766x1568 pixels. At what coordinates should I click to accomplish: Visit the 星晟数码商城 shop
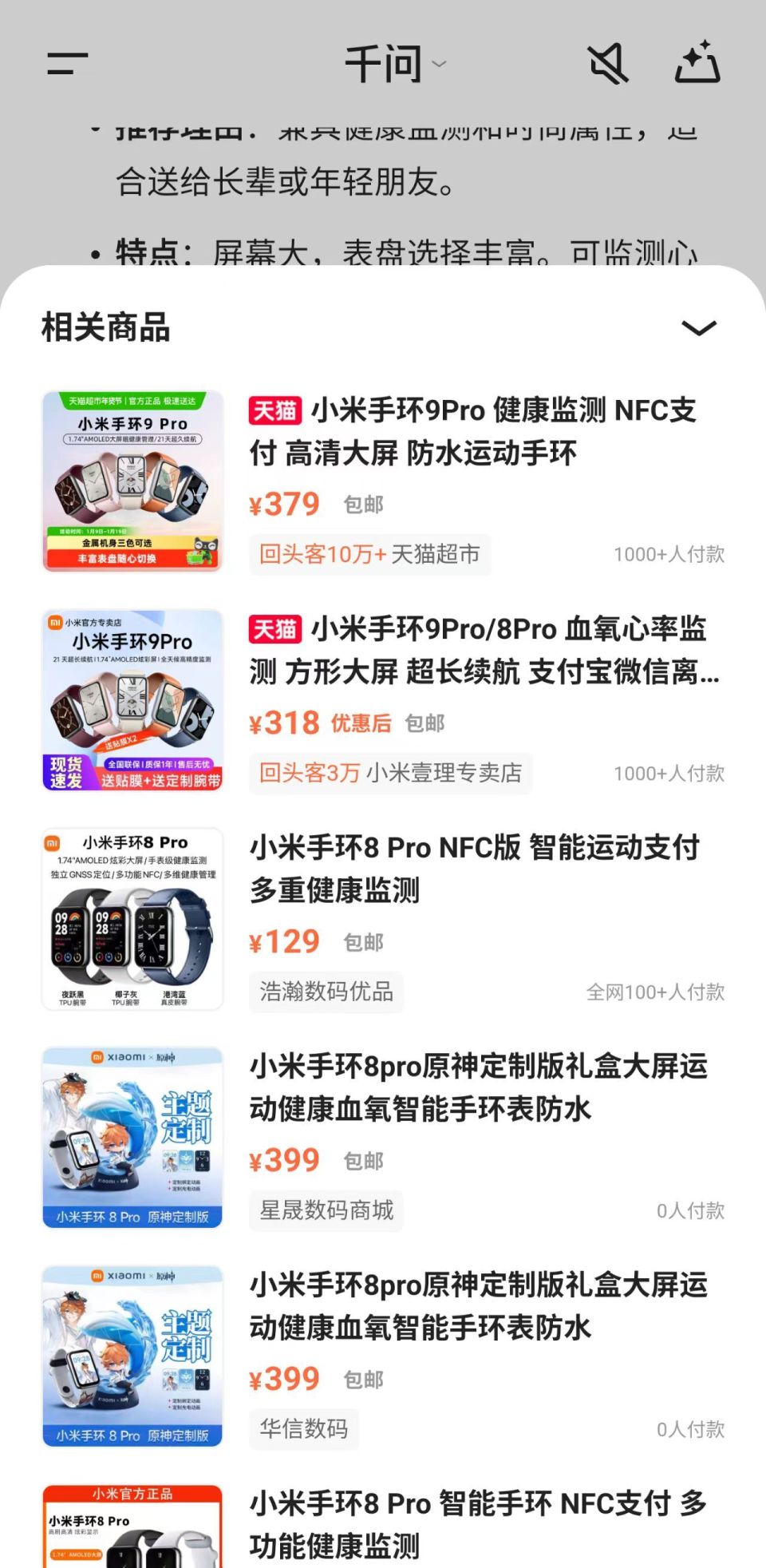(x=326, y=1211)
